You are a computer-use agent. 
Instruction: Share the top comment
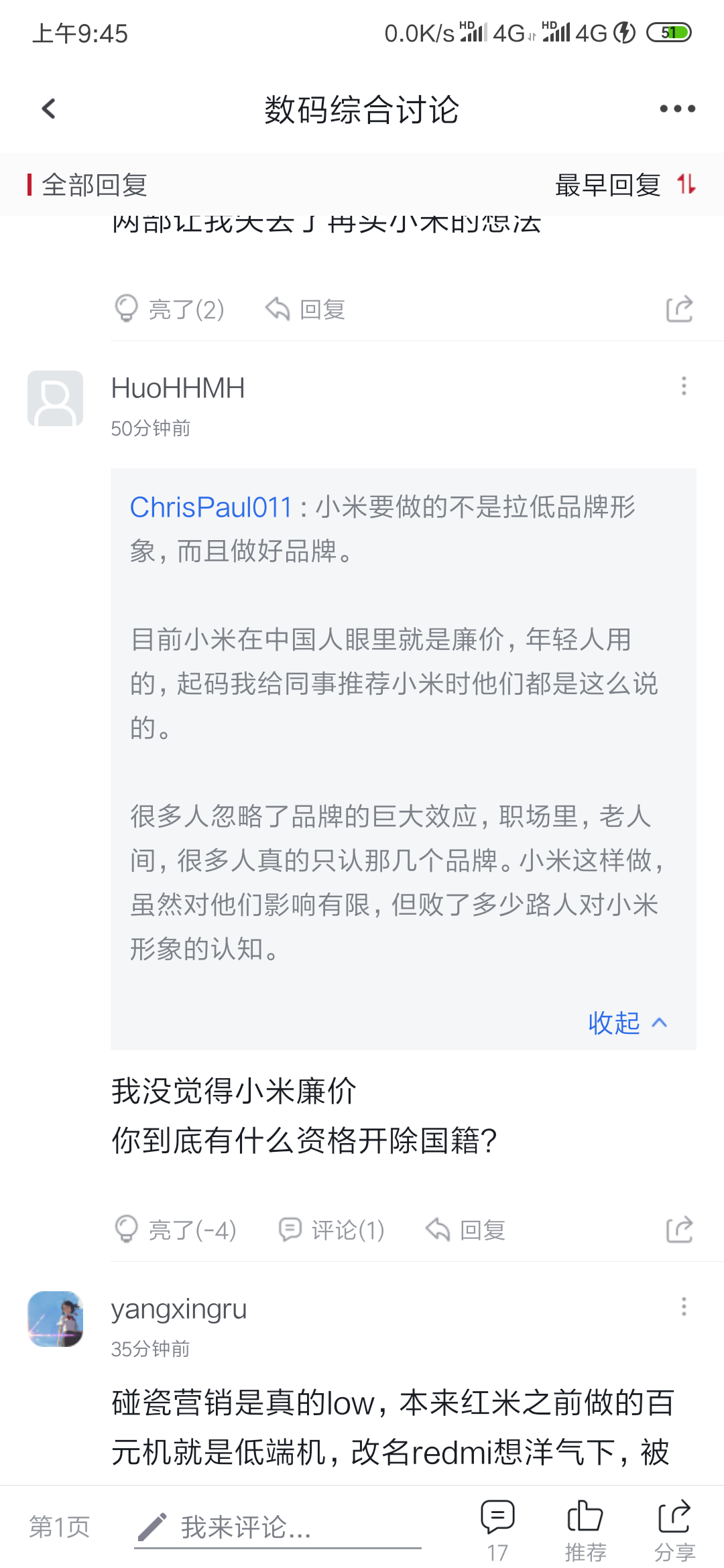pos(679,309)
